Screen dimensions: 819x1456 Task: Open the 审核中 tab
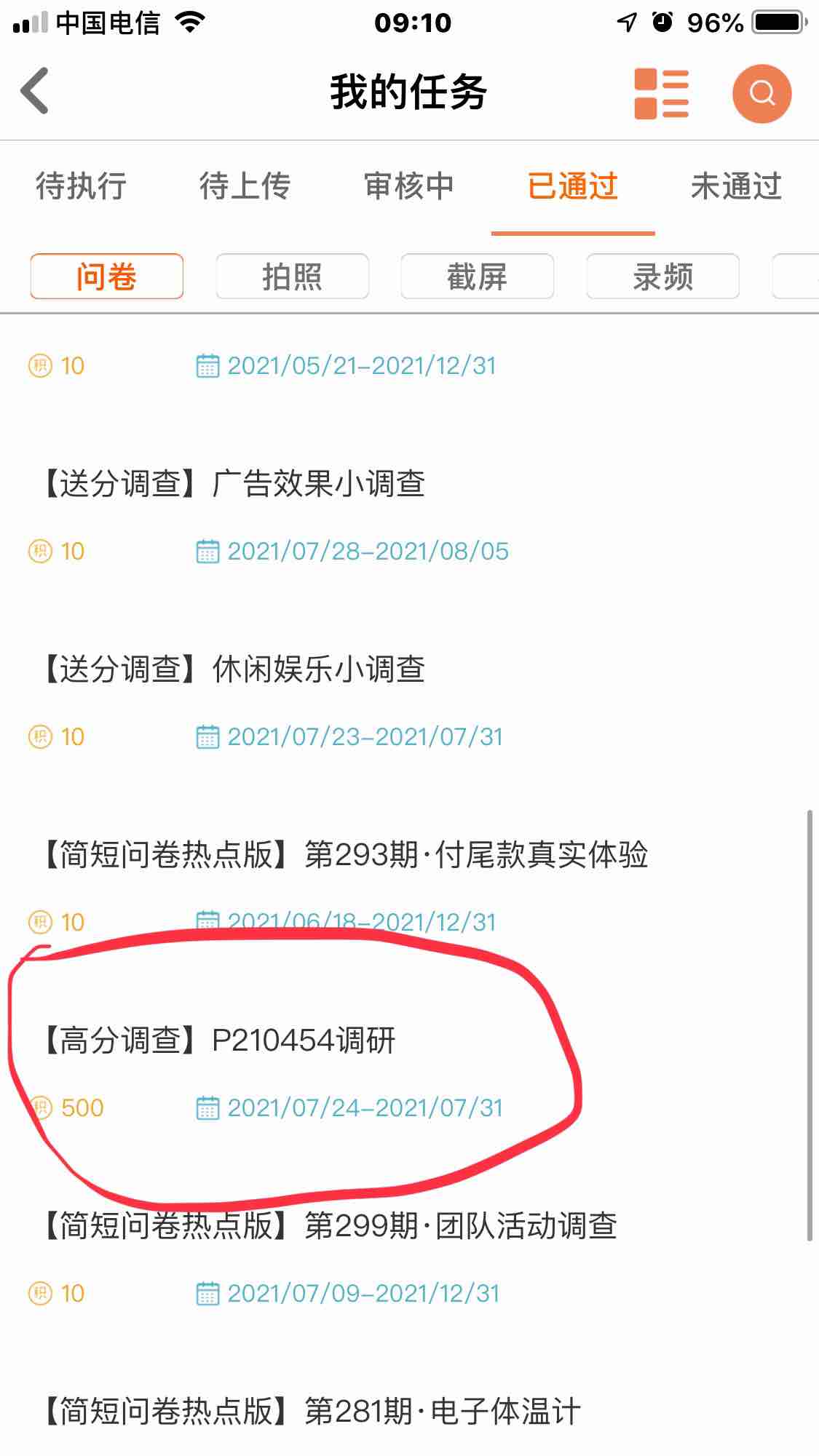[409, 186]
